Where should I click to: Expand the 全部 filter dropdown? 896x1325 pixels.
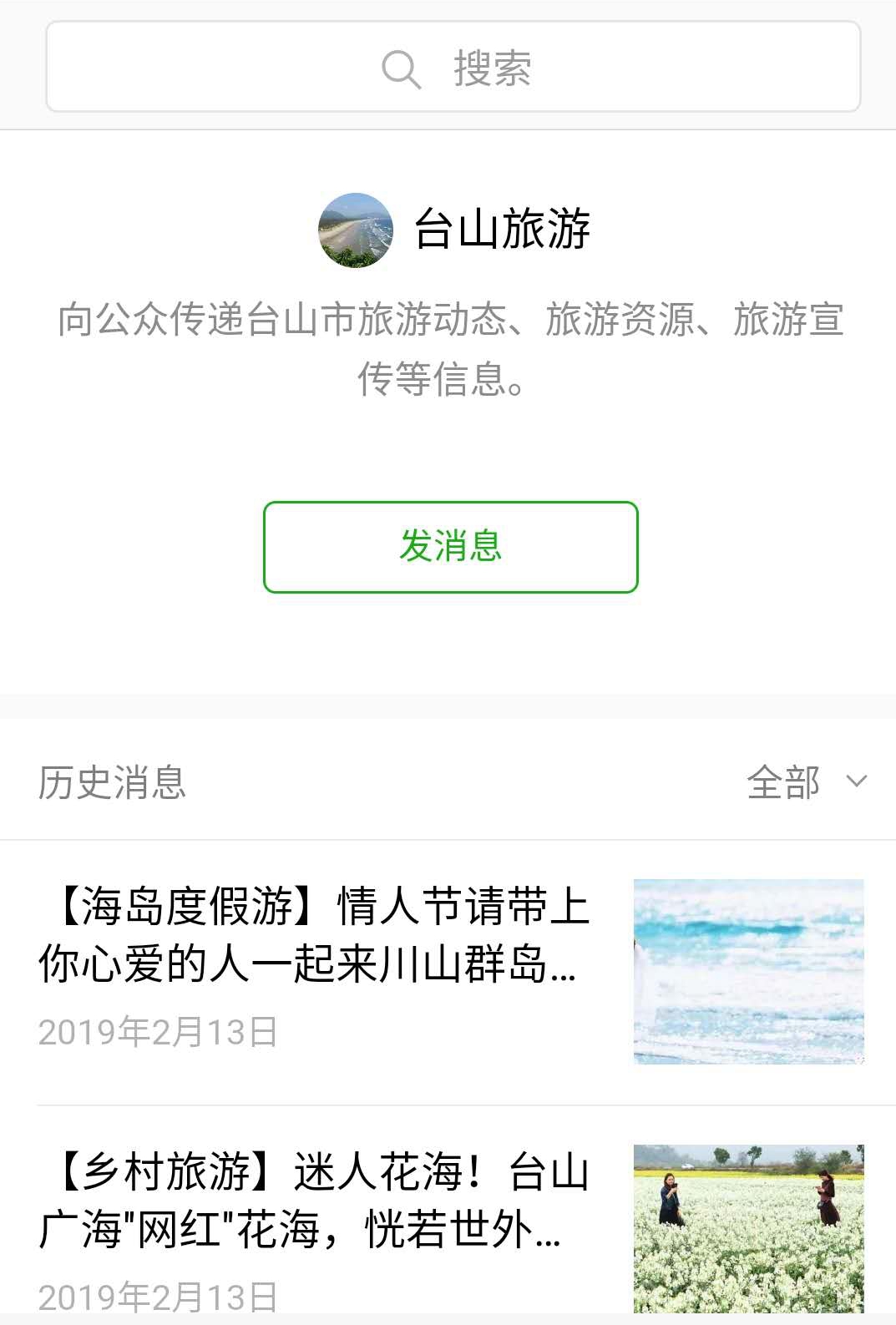coord(806,782)
